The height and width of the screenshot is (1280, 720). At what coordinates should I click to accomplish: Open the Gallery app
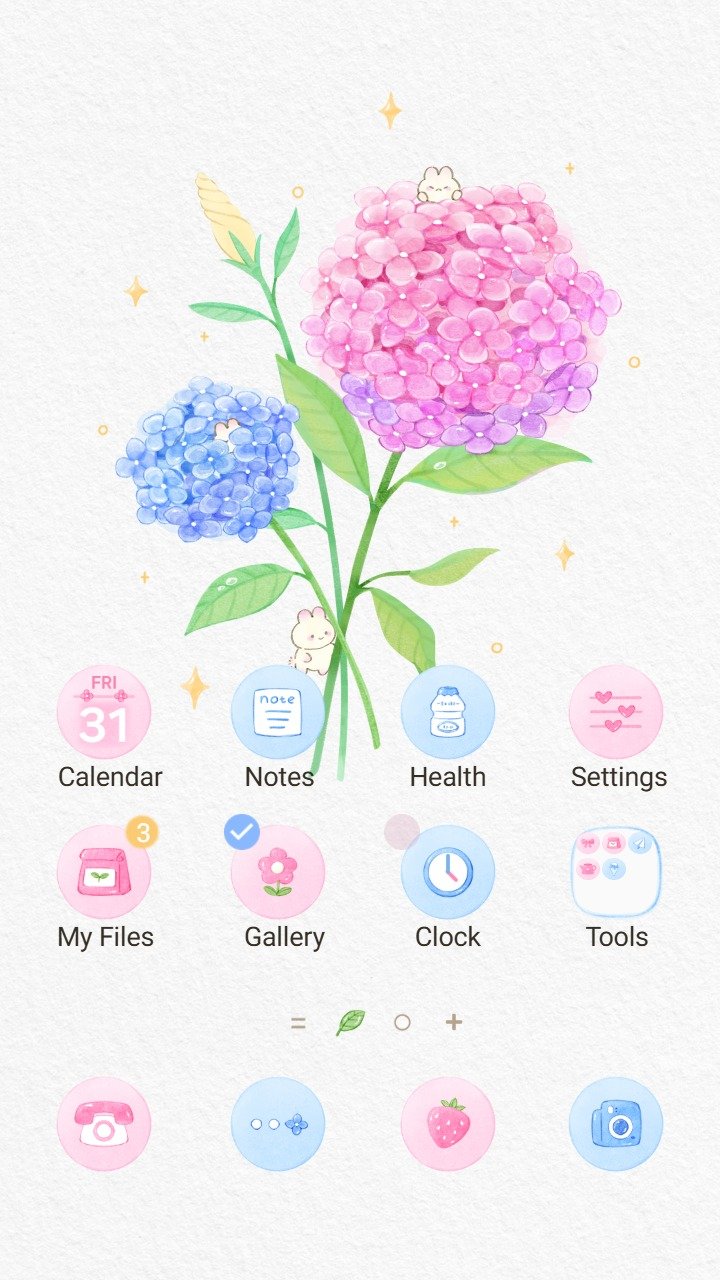278,873
